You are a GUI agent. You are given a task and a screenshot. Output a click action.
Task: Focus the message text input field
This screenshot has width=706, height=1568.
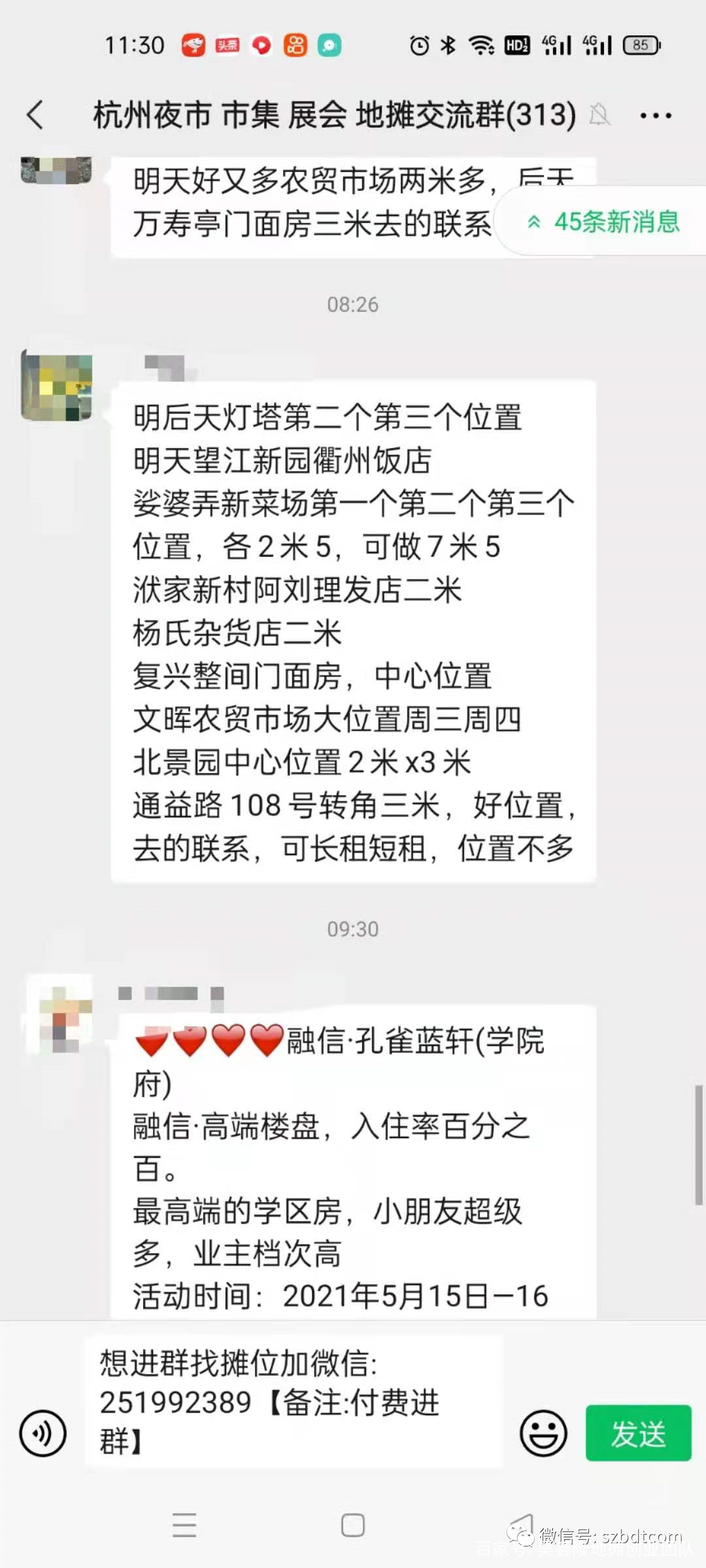(x=292, y=1402)
